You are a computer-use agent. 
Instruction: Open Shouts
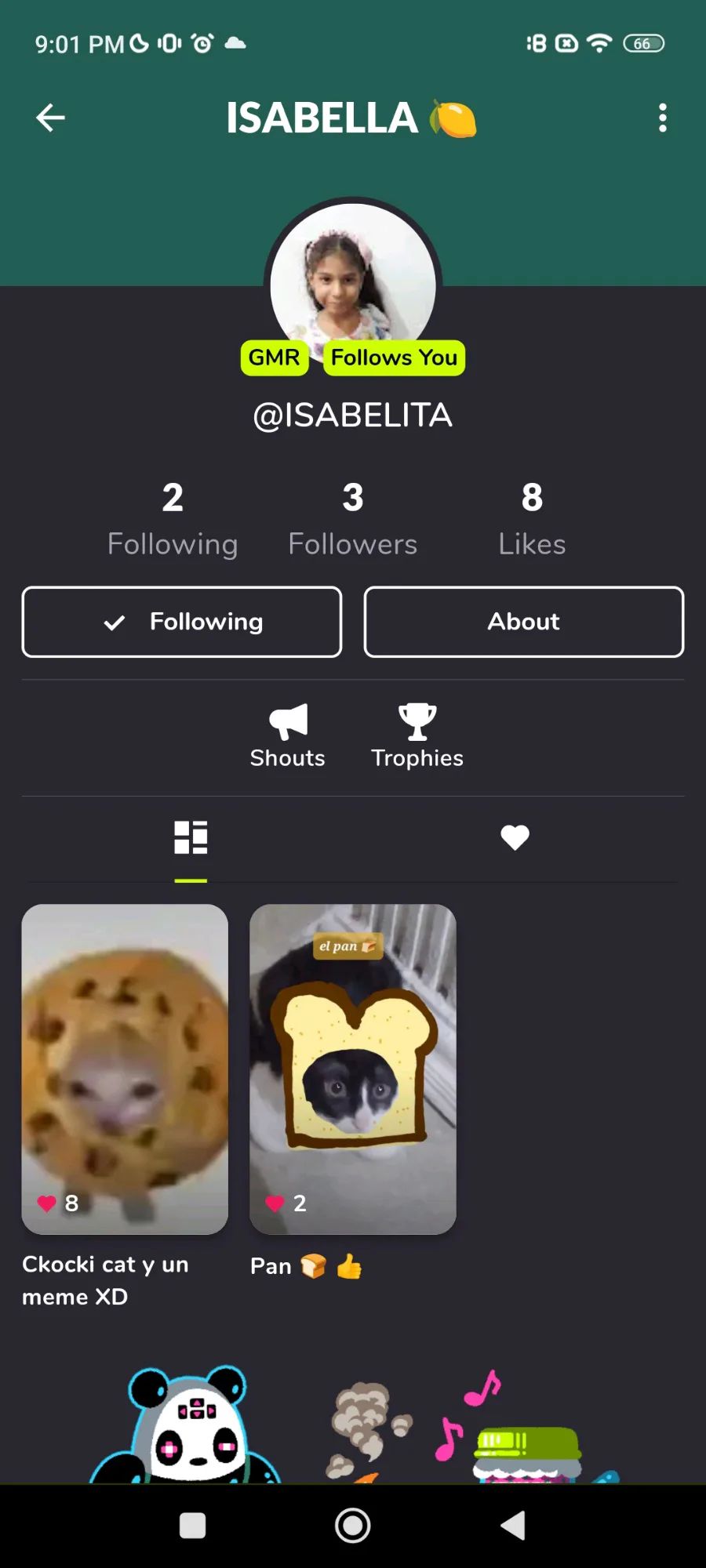coord(288,735)
